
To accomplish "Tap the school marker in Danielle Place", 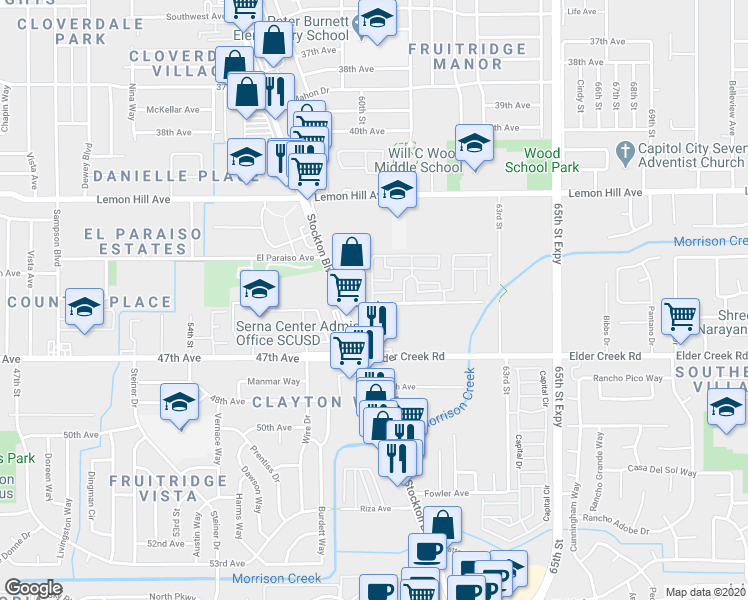I will pyautogui.click(x=245, y=156).
